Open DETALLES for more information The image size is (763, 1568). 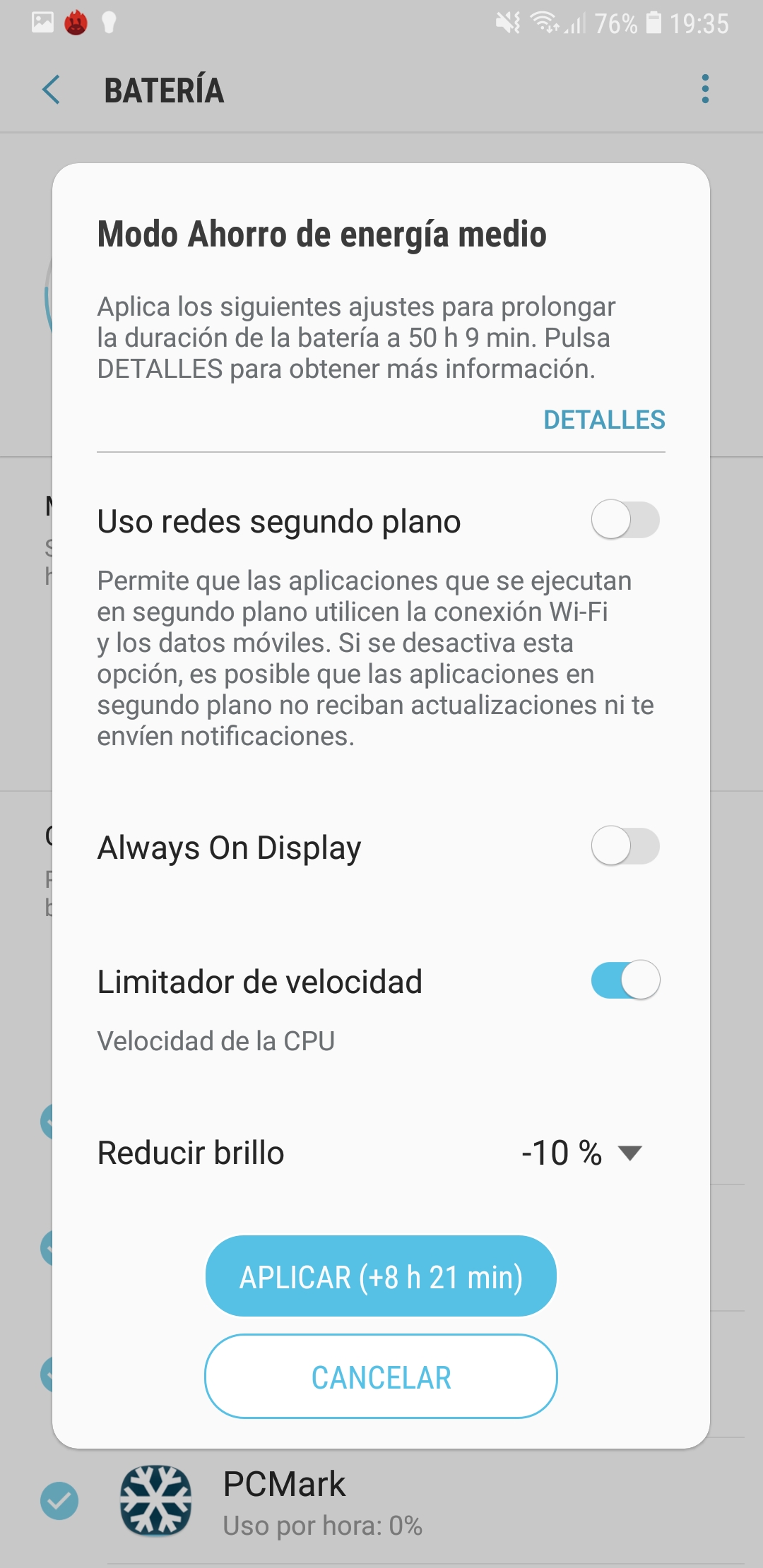[604, 420]
